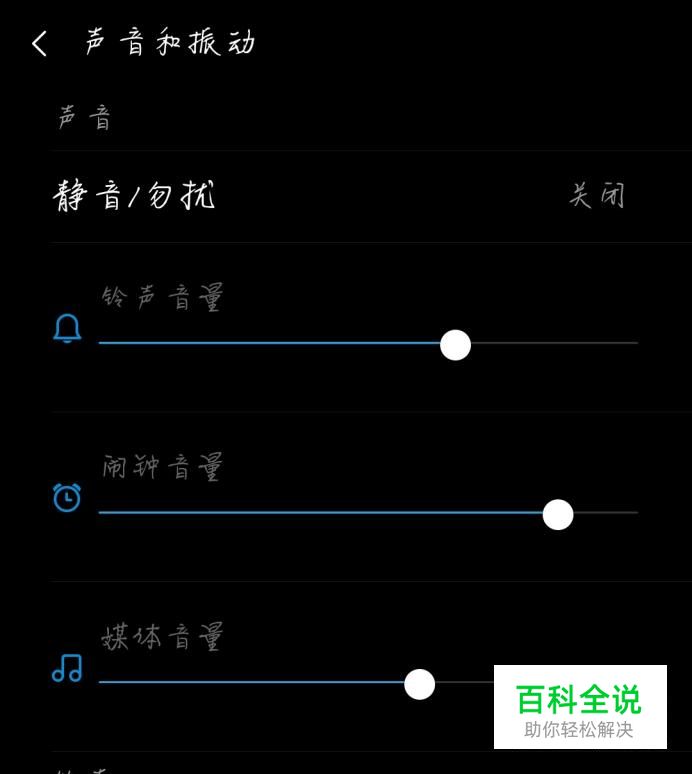This screenshot has height=774, width=692.
Task: Go back from 声音和振动 settings
Action: tap(40, 44)
